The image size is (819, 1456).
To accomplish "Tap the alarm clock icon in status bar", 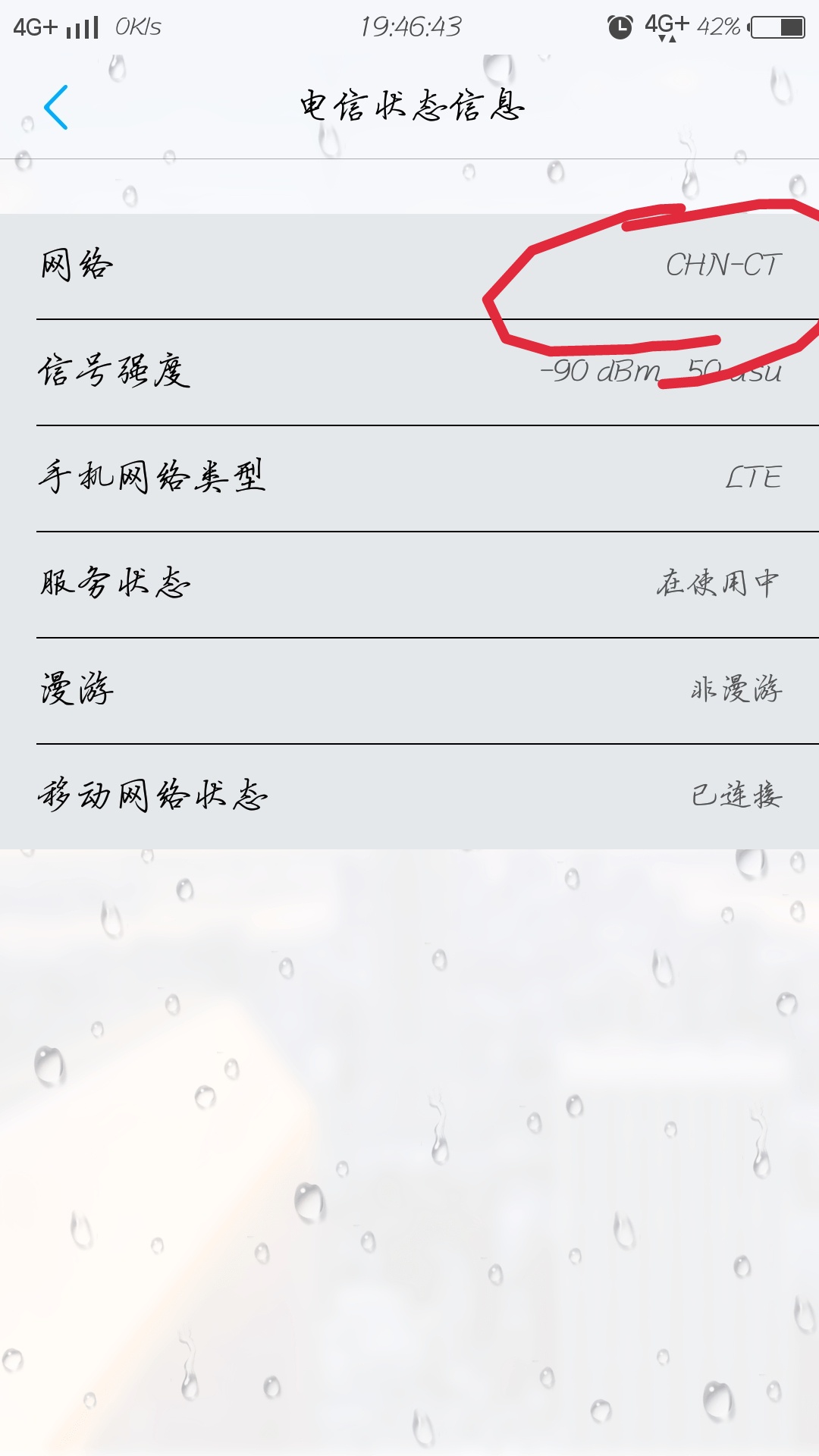I will [x=620, y=25].
